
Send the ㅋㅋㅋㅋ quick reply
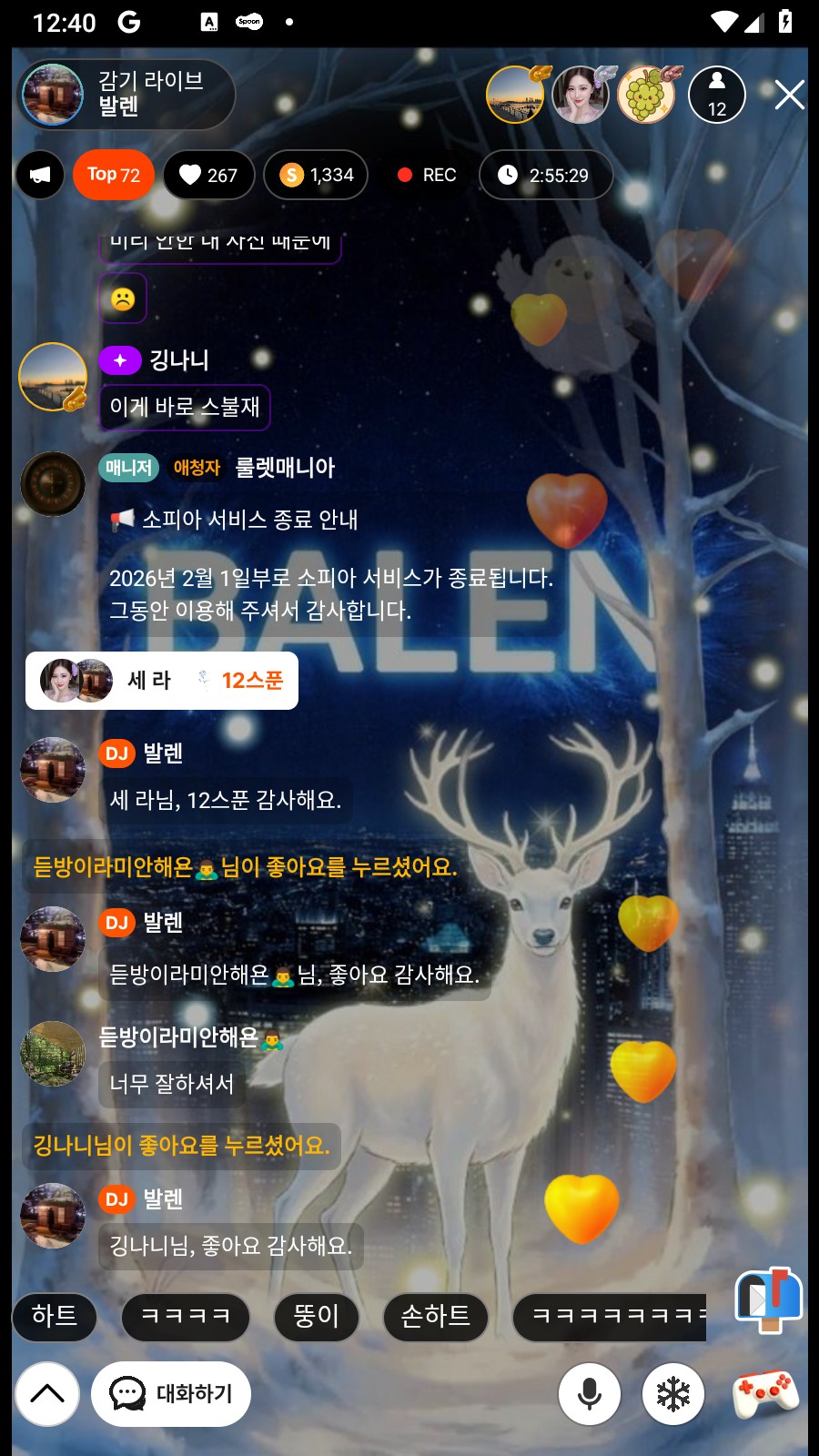tap(186, 1316)
